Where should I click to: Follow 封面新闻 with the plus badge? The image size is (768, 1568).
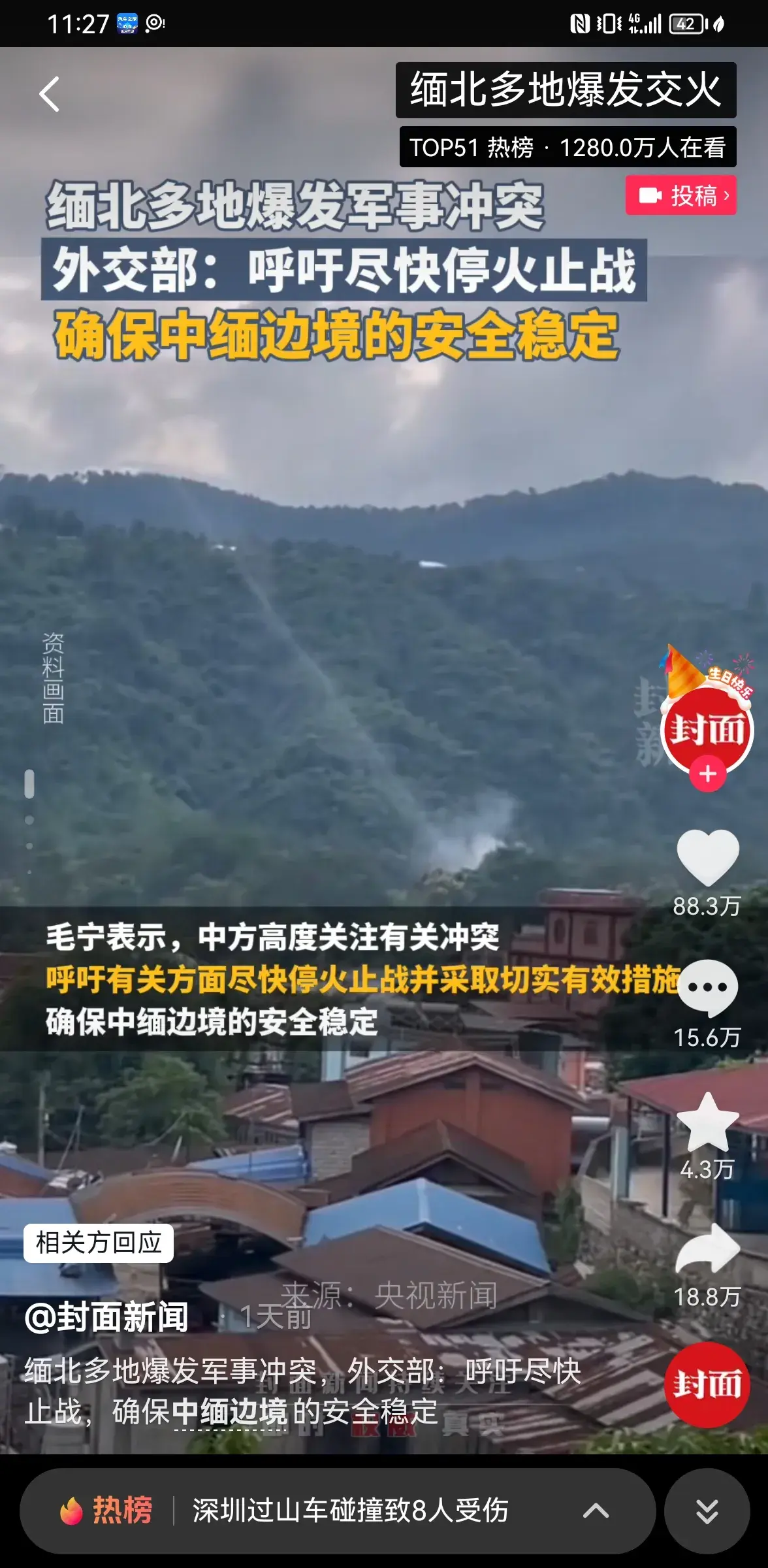point(707,774)
